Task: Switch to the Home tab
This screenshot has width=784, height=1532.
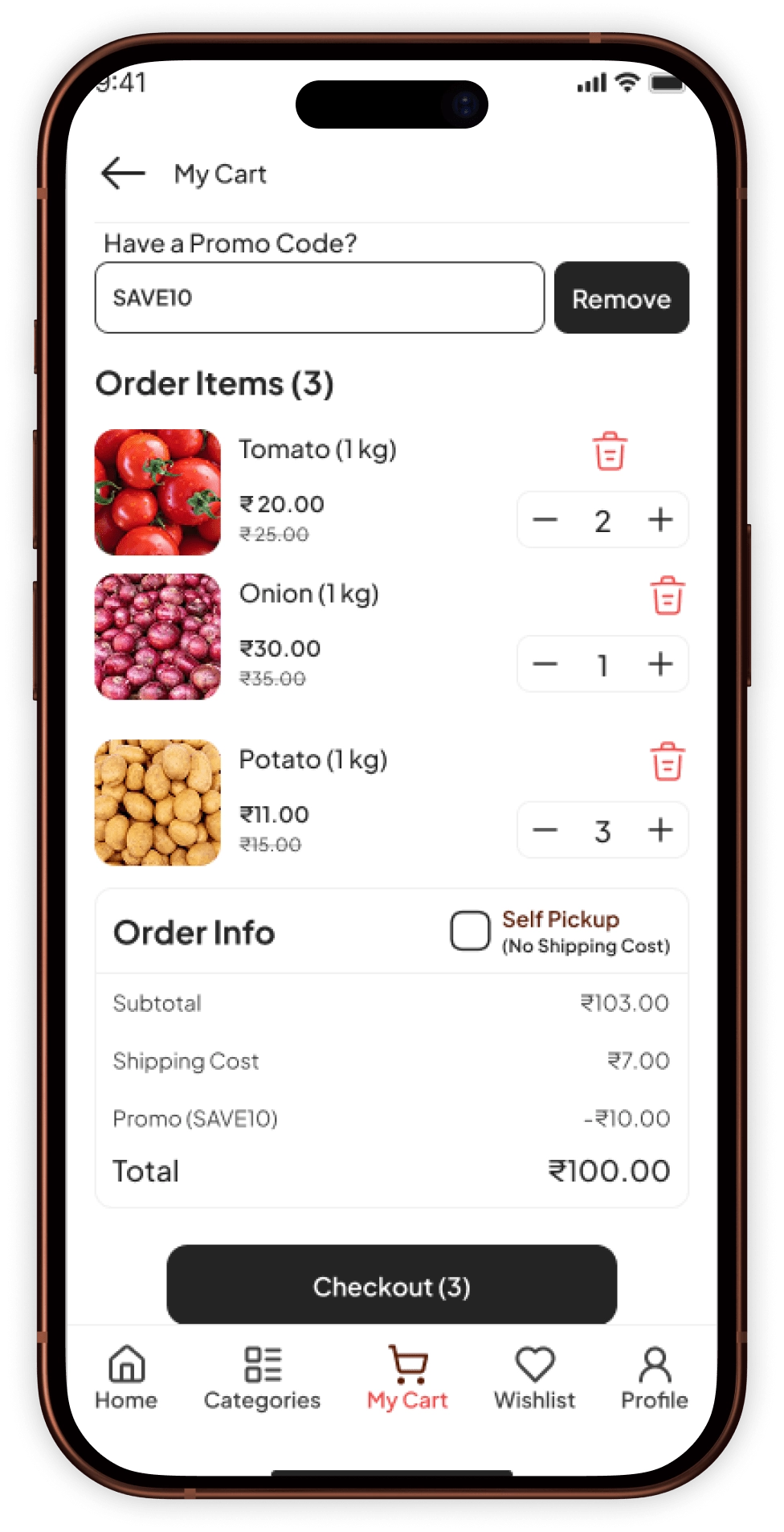Action: [126, 1378]
